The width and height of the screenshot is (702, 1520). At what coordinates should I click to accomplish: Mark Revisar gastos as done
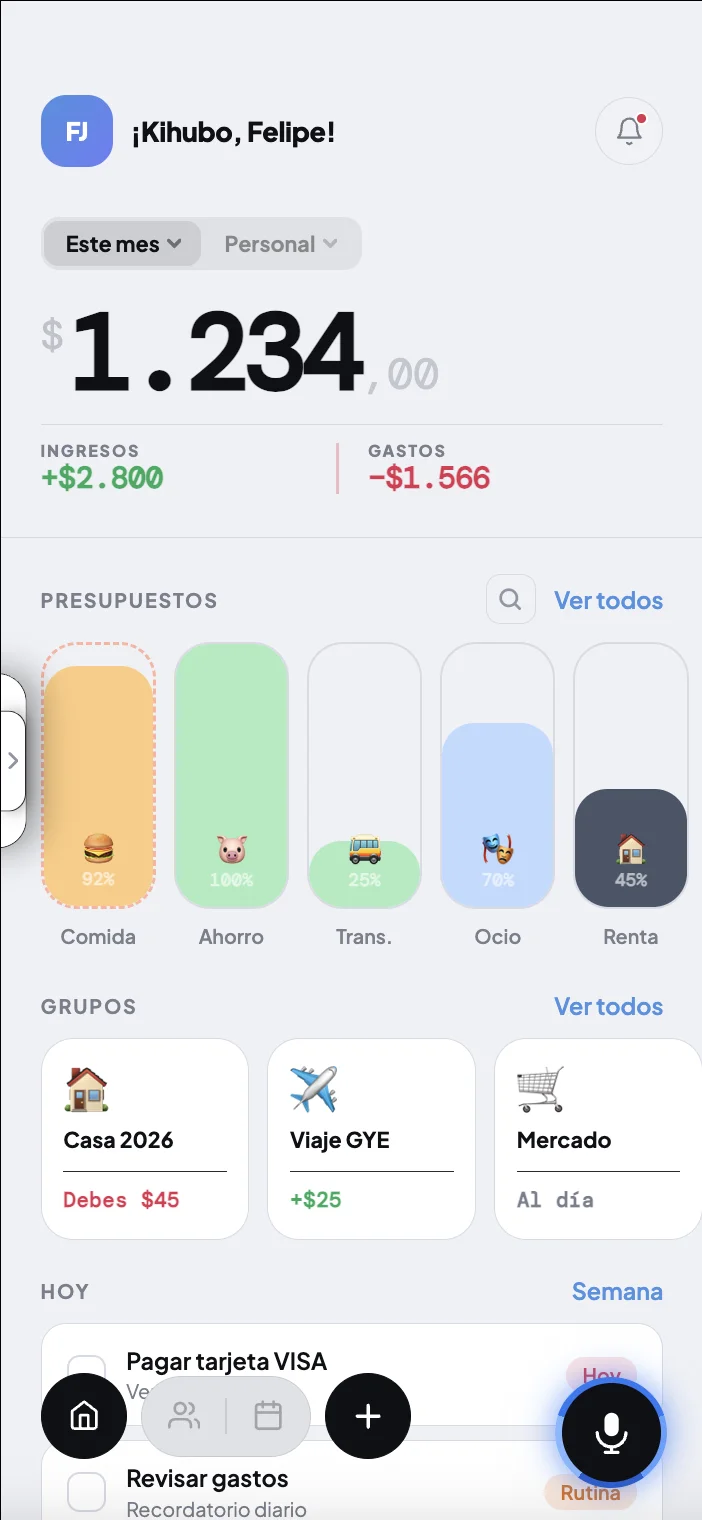pos(86,1492)
